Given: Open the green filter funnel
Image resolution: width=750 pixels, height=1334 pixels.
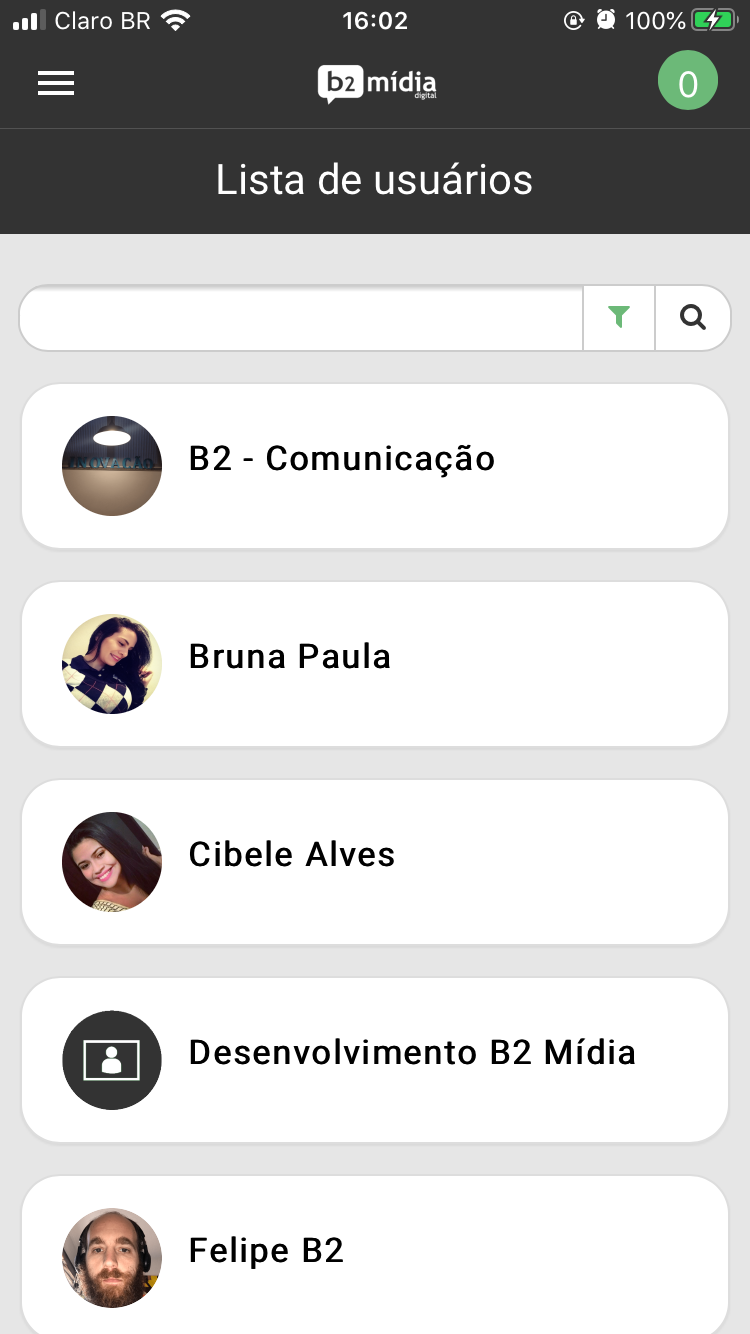Looking at the screenshot, I should (619, 318).
